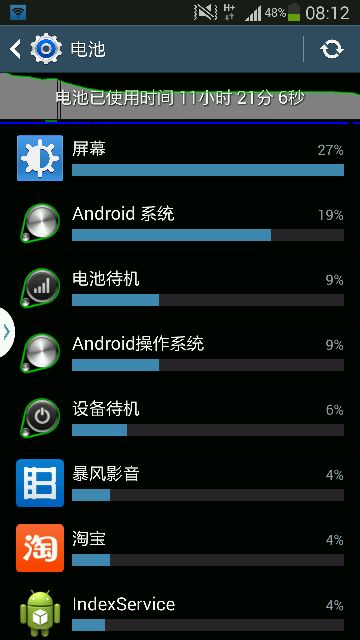This screenshot has height=640, width=360.
Task: Open 暴风影音 battery usage details
Action: click(x=180, y=483)
